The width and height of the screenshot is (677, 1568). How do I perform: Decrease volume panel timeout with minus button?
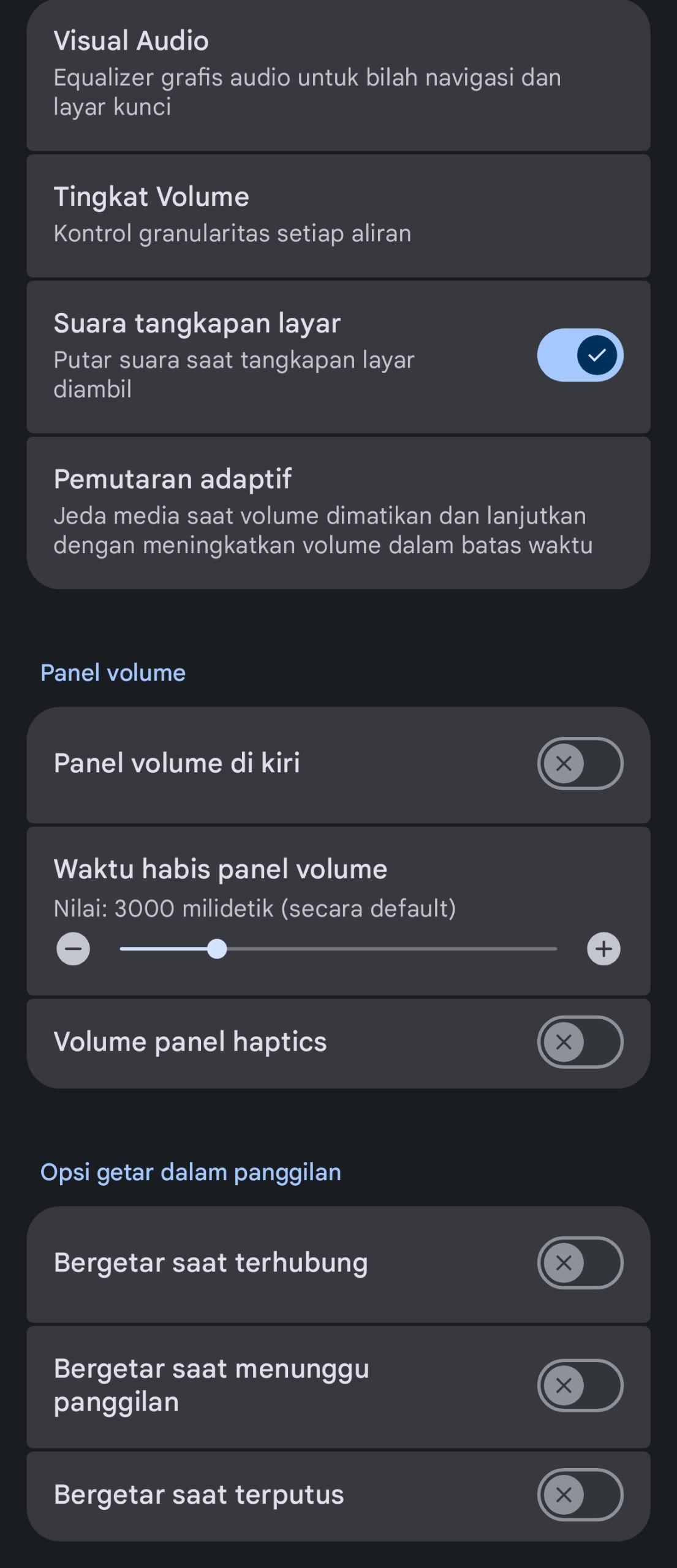(x=74, y=949)
